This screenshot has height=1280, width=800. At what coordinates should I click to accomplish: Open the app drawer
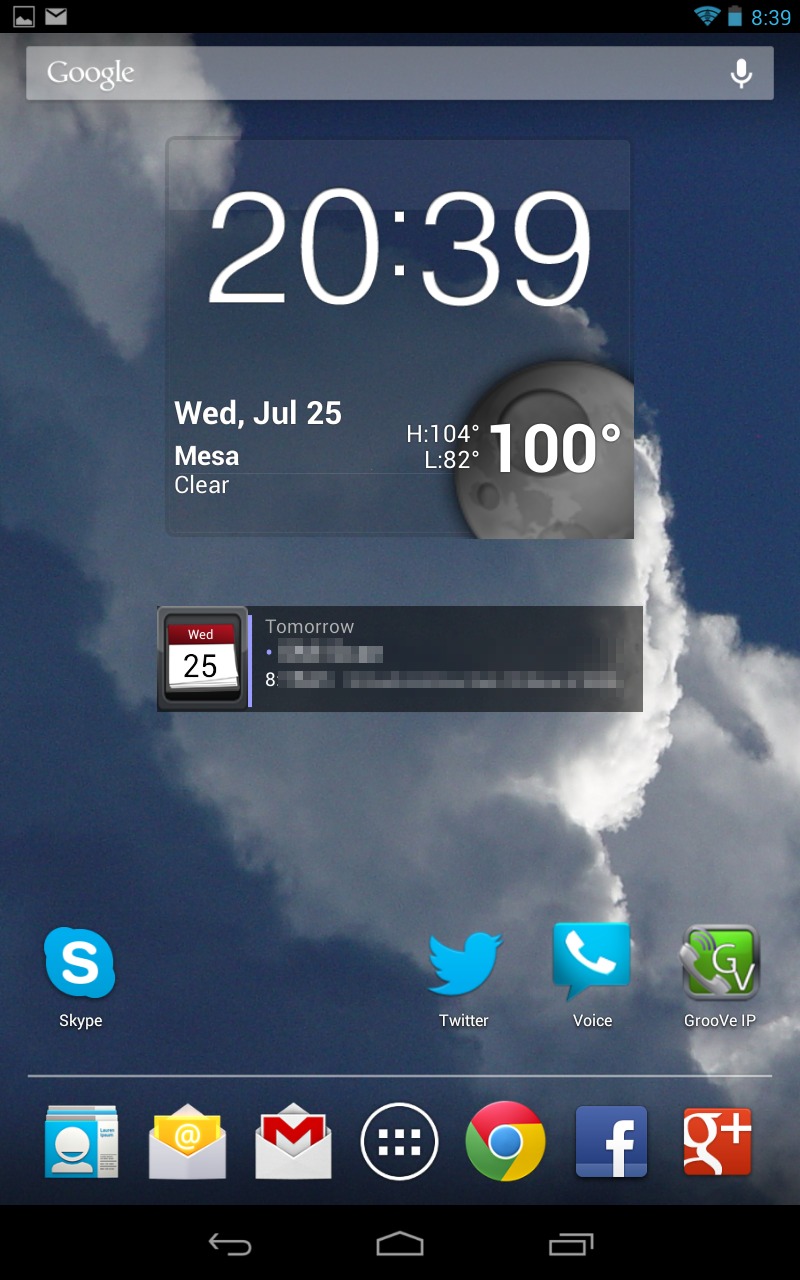[x=400, y=1141]
